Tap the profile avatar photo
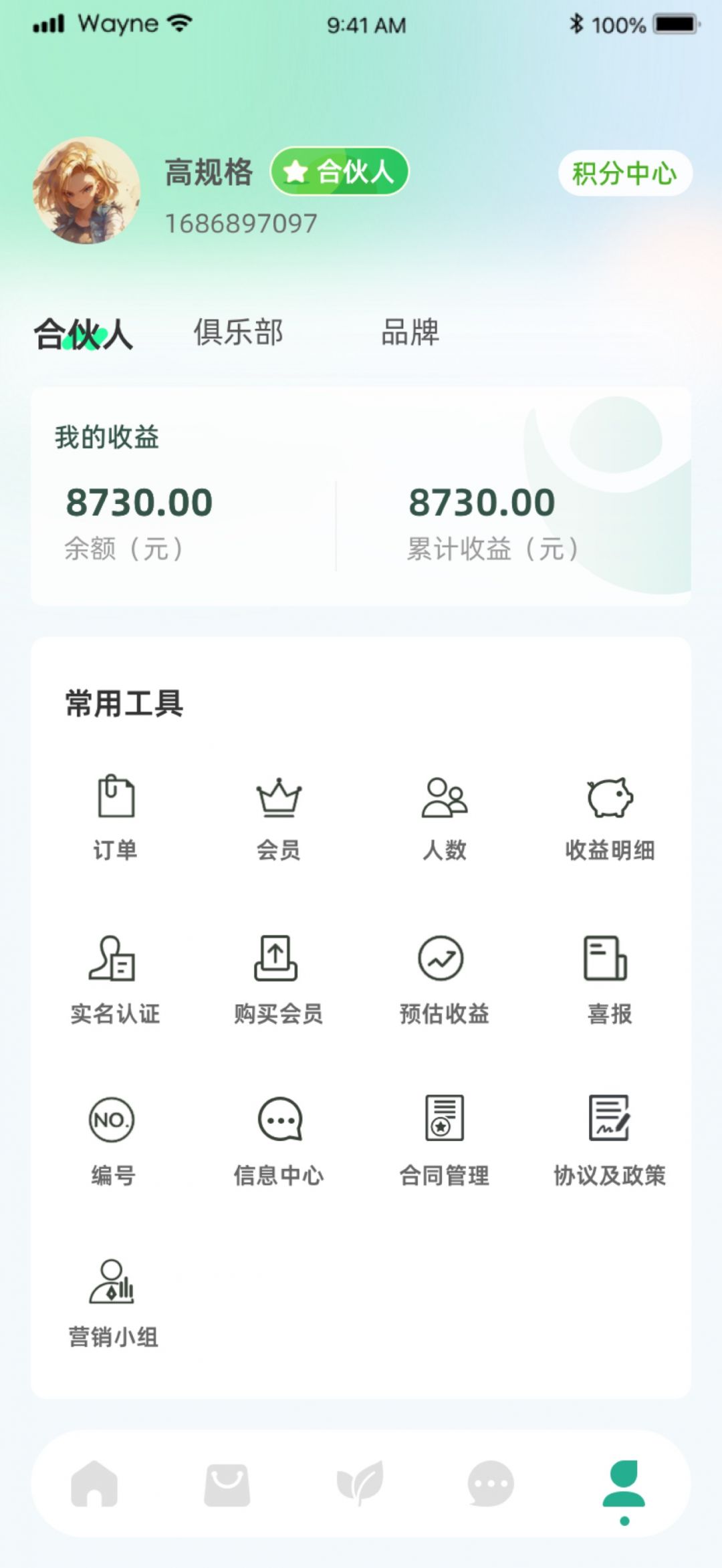722x1568 pixels. pos(86,190)
